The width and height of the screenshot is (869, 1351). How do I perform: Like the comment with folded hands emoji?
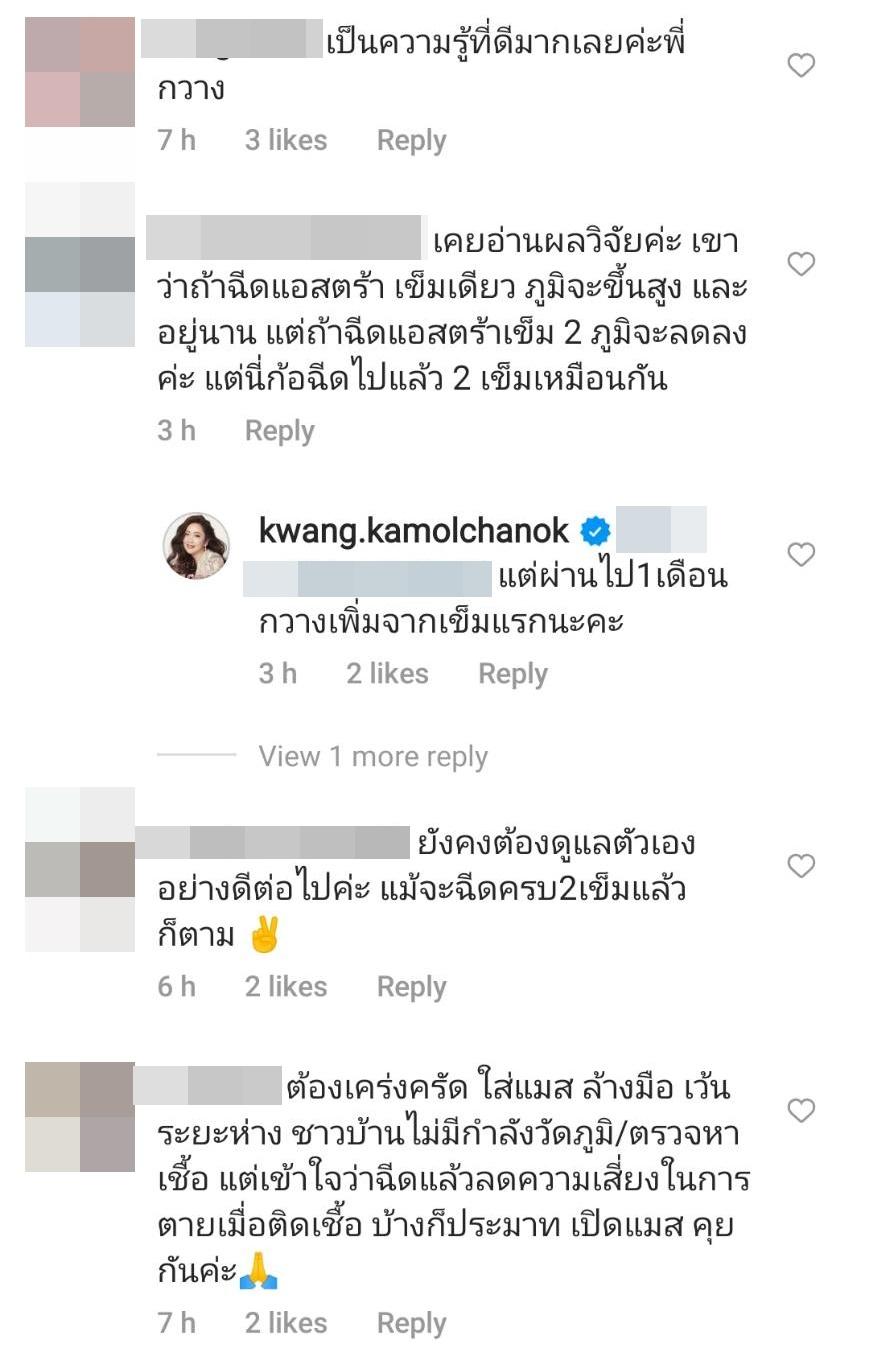[x=801, y=1110]
